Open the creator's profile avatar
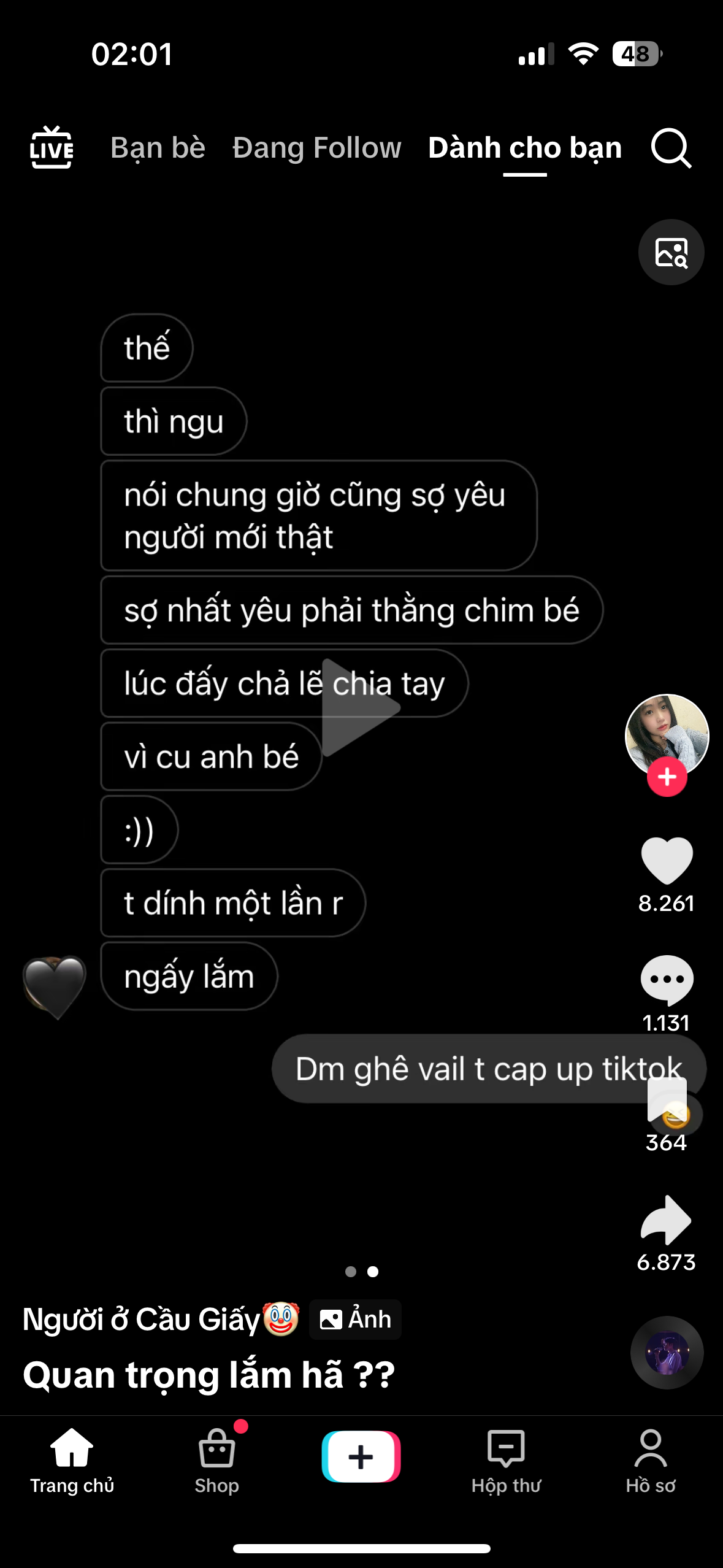 [x=667, y=733]
